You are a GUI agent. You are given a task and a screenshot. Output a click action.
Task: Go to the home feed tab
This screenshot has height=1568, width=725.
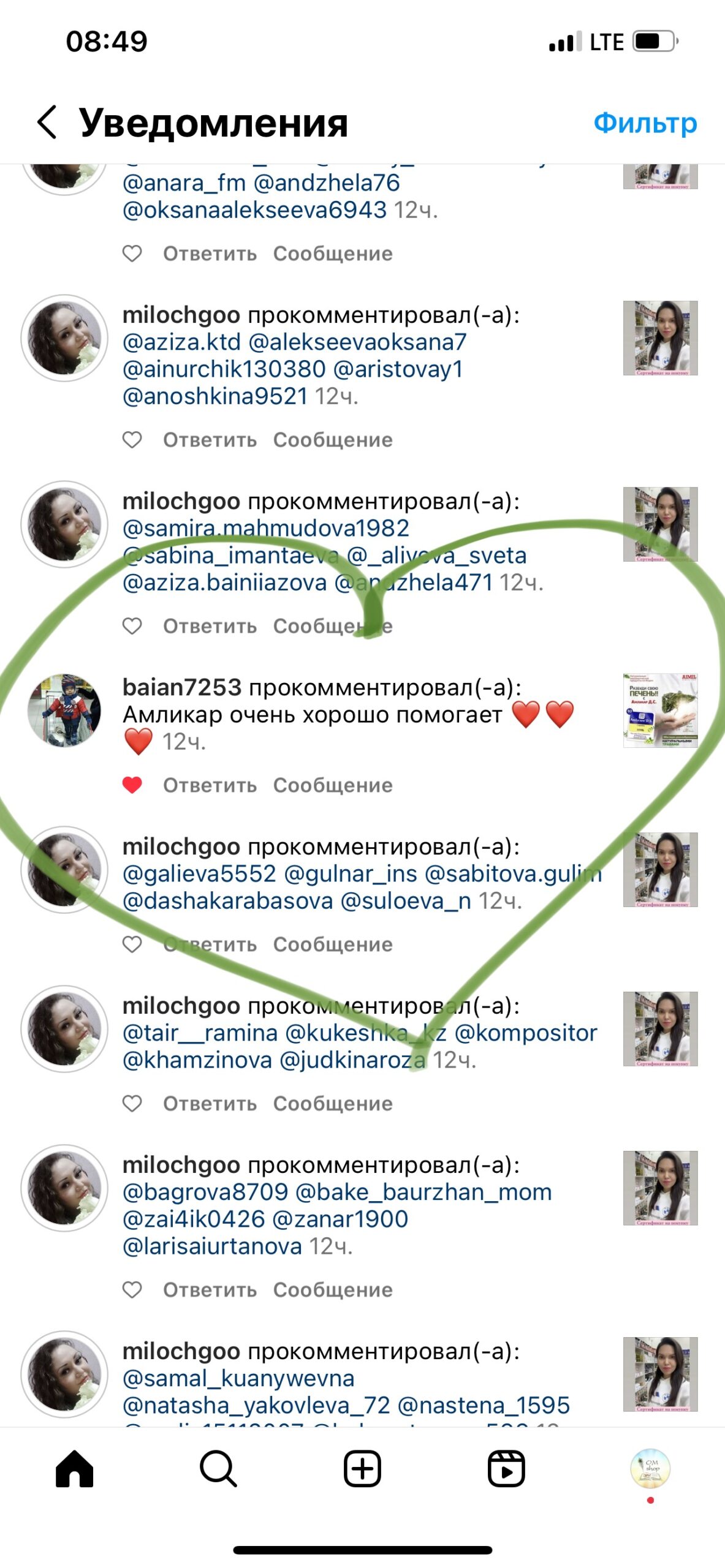(74, 1469)
